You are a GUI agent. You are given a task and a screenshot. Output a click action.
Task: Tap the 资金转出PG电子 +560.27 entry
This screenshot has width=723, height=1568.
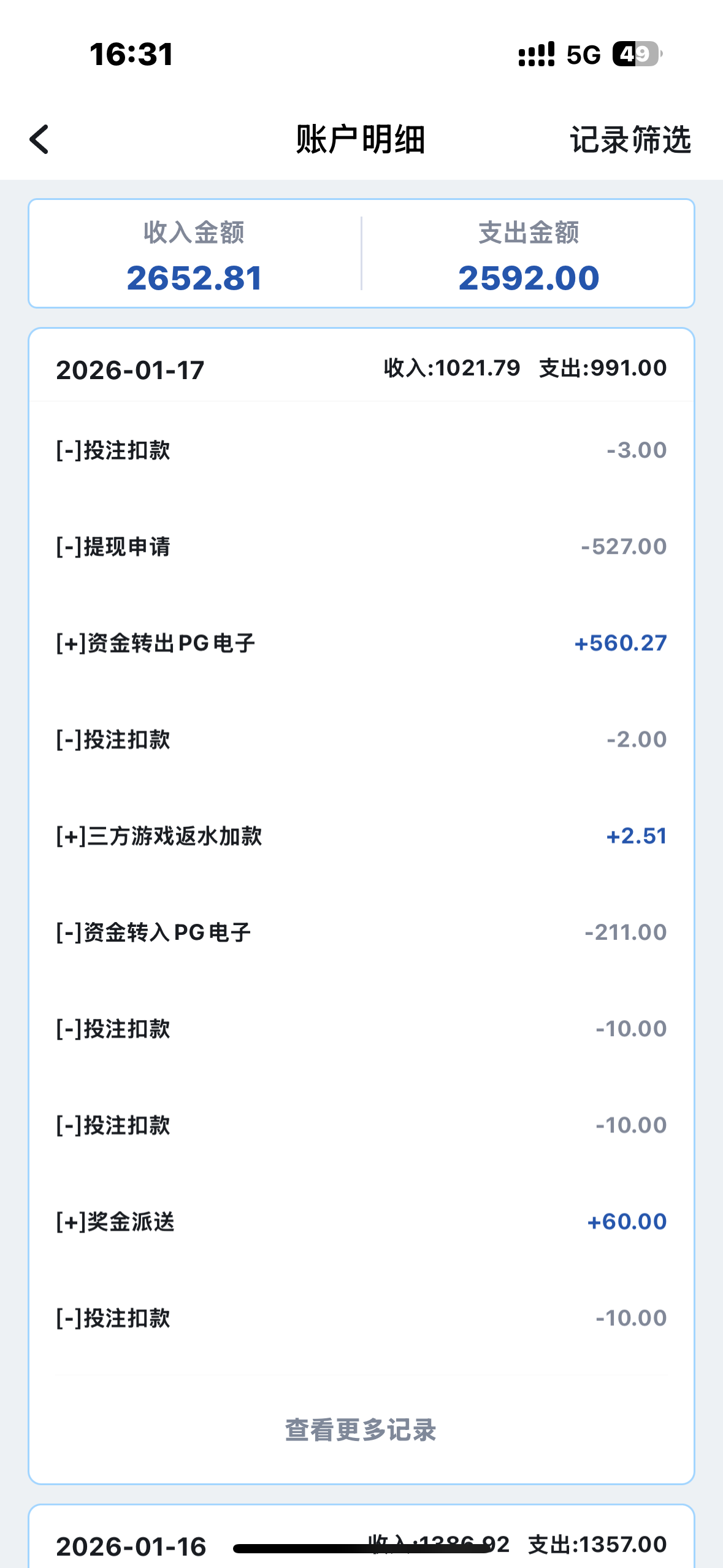361,643
